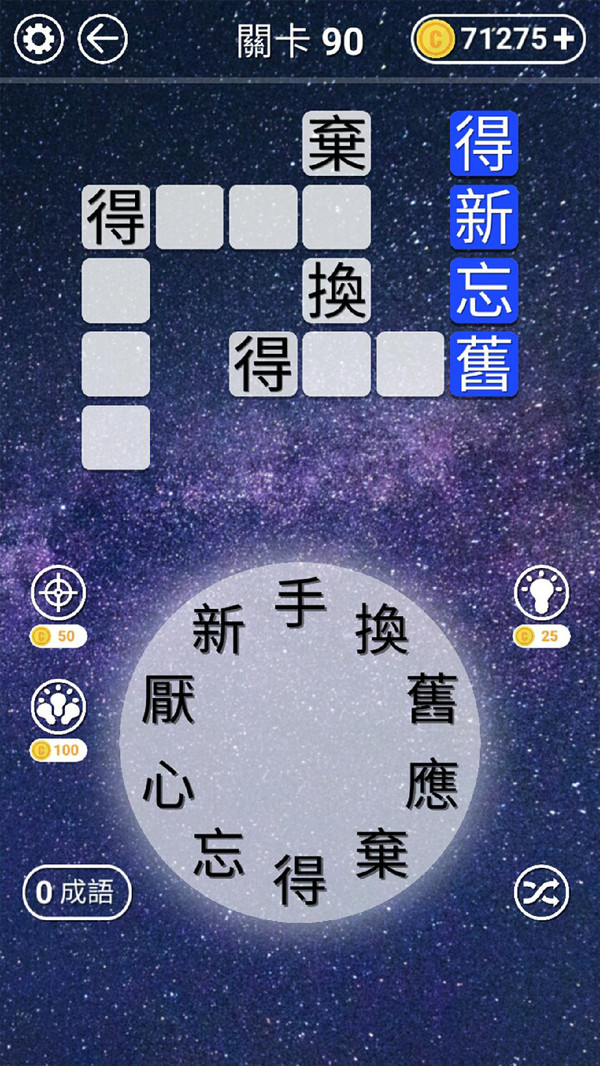This screenshot has height=1066, width=600.
Task: Select the character 應 in the wheel
Action: (x=432, y=785)
